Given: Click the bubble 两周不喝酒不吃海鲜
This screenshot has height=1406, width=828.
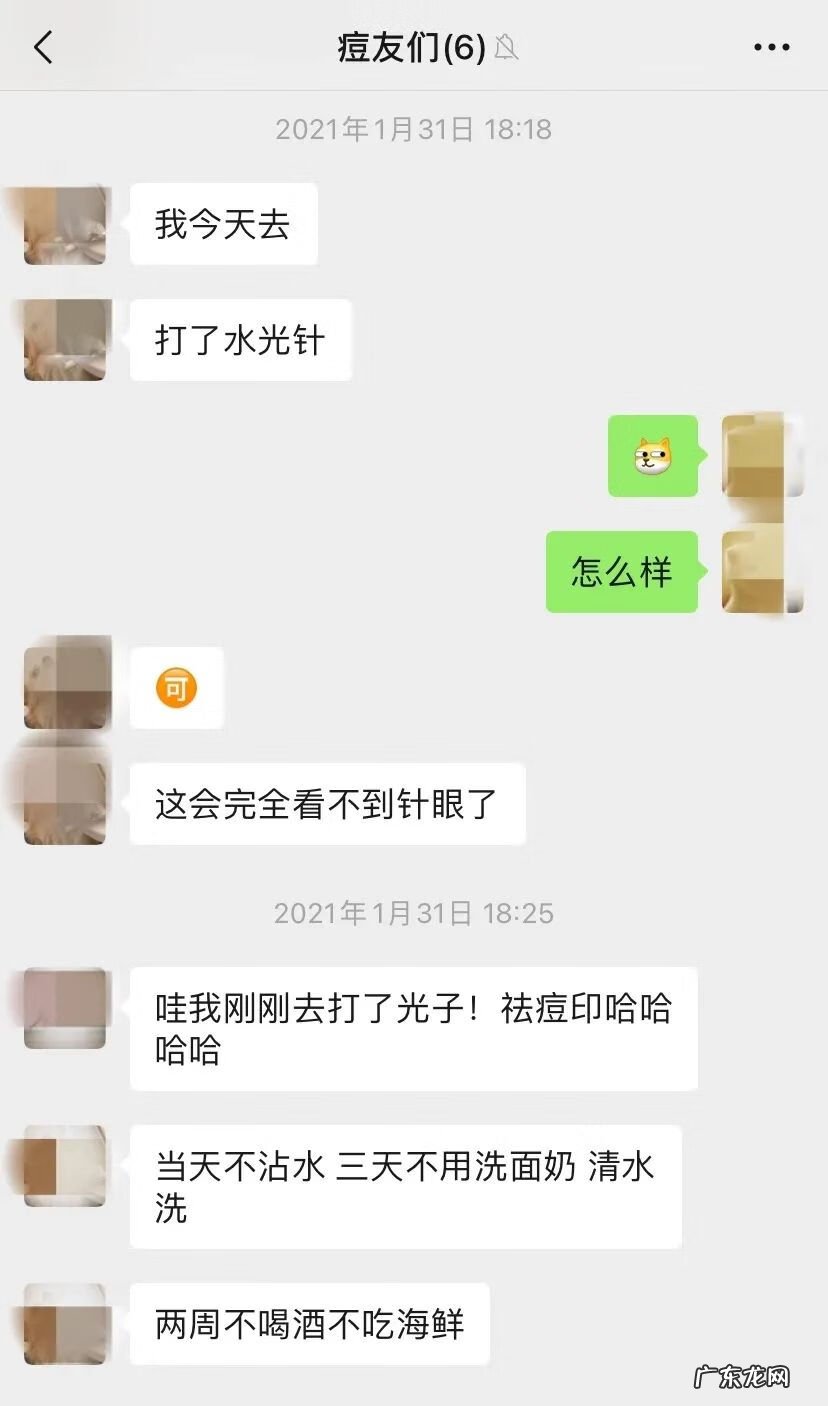Looking at the screenshot, I should pyautogui.click(x=308, y=1325).
